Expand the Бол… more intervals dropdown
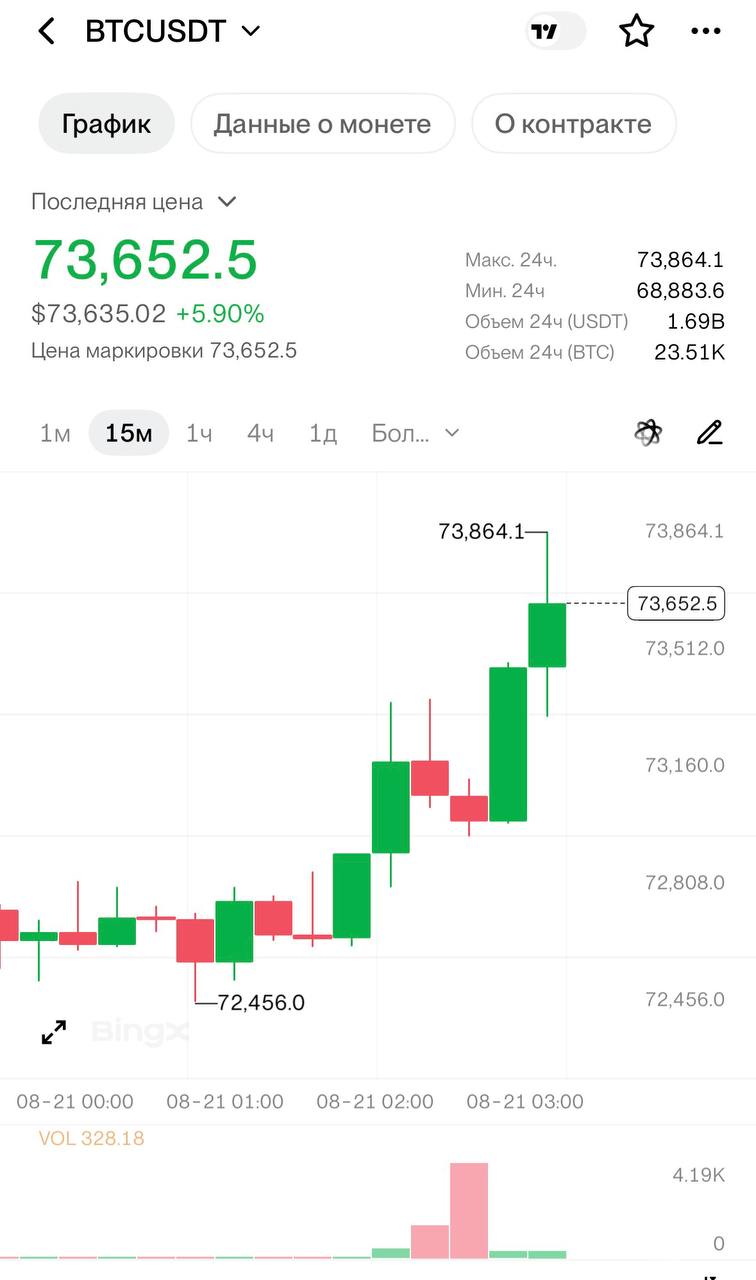 click(x=415, y=433)
